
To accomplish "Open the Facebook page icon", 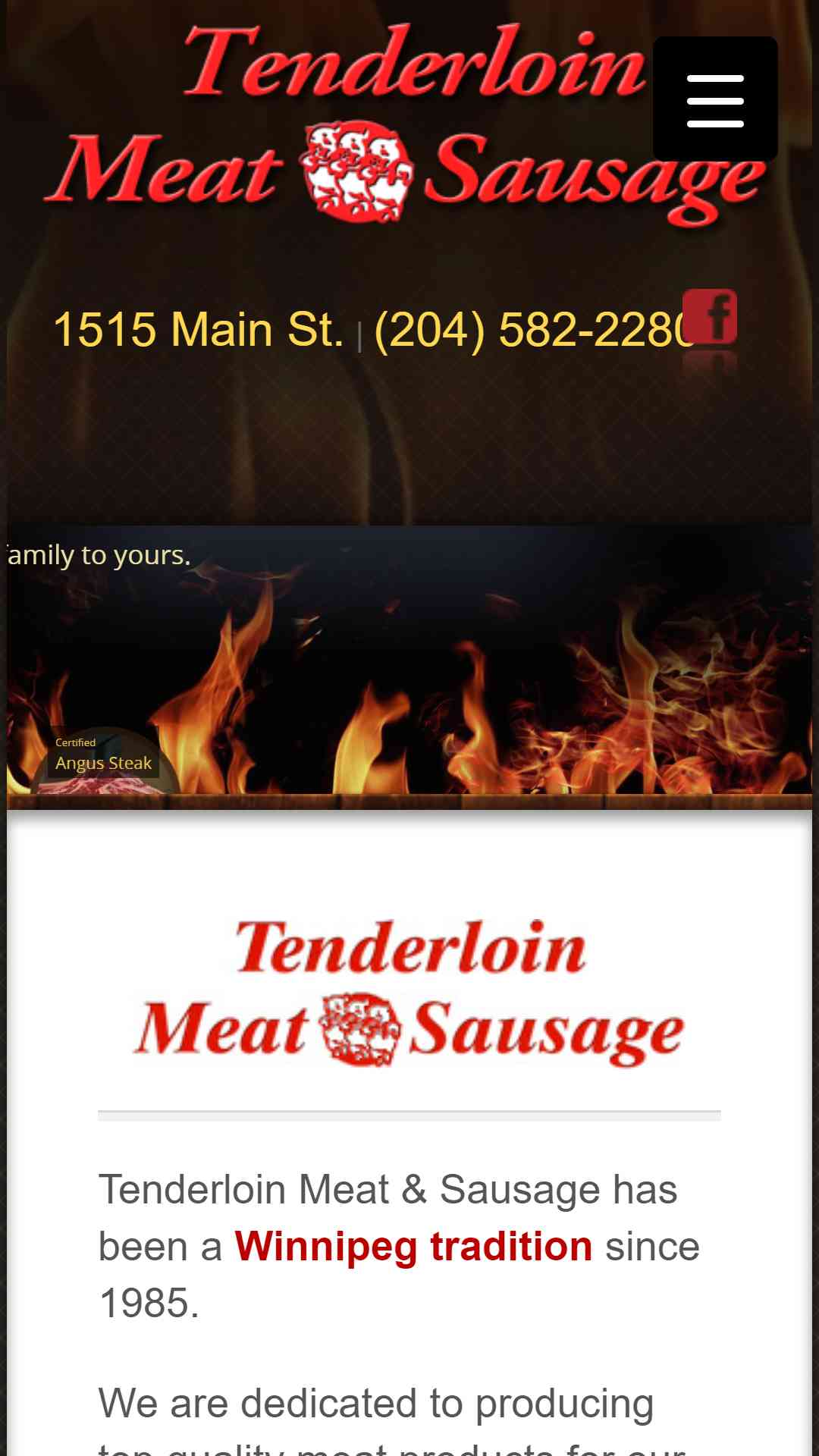I will (x=710, y=316).
